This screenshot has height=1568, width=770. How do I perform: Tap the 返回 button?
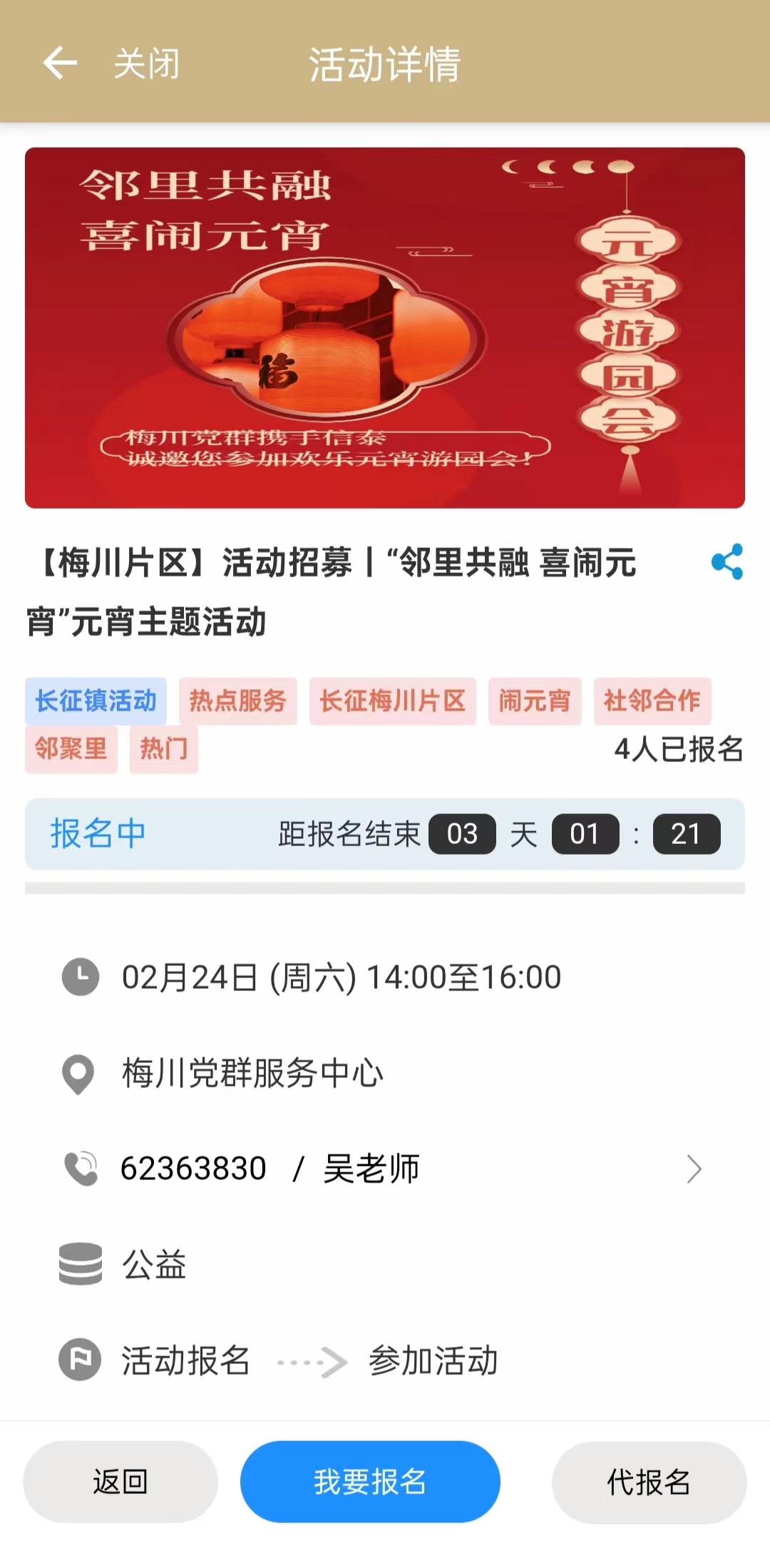point(120,1481)
